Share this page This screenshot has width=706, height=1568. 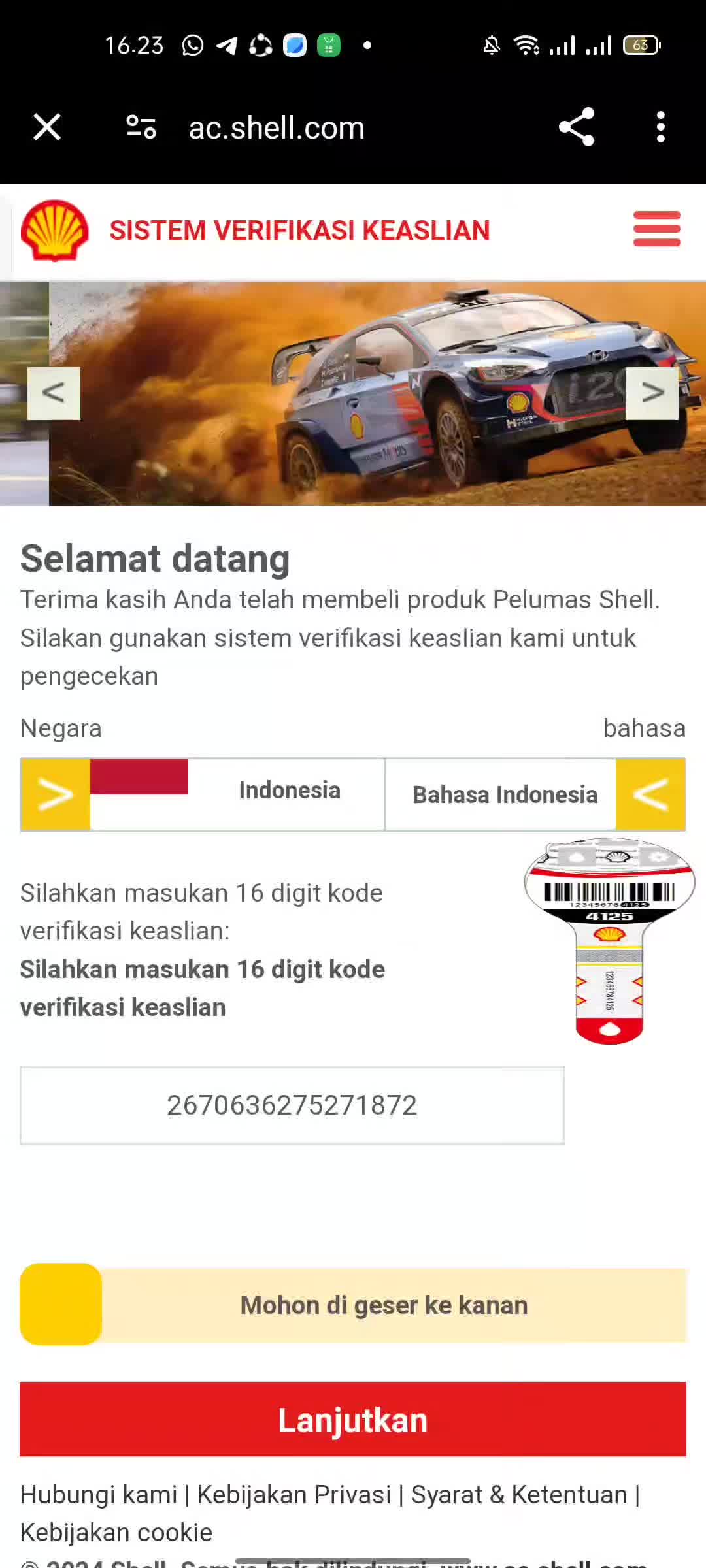(x=577, y=127)
